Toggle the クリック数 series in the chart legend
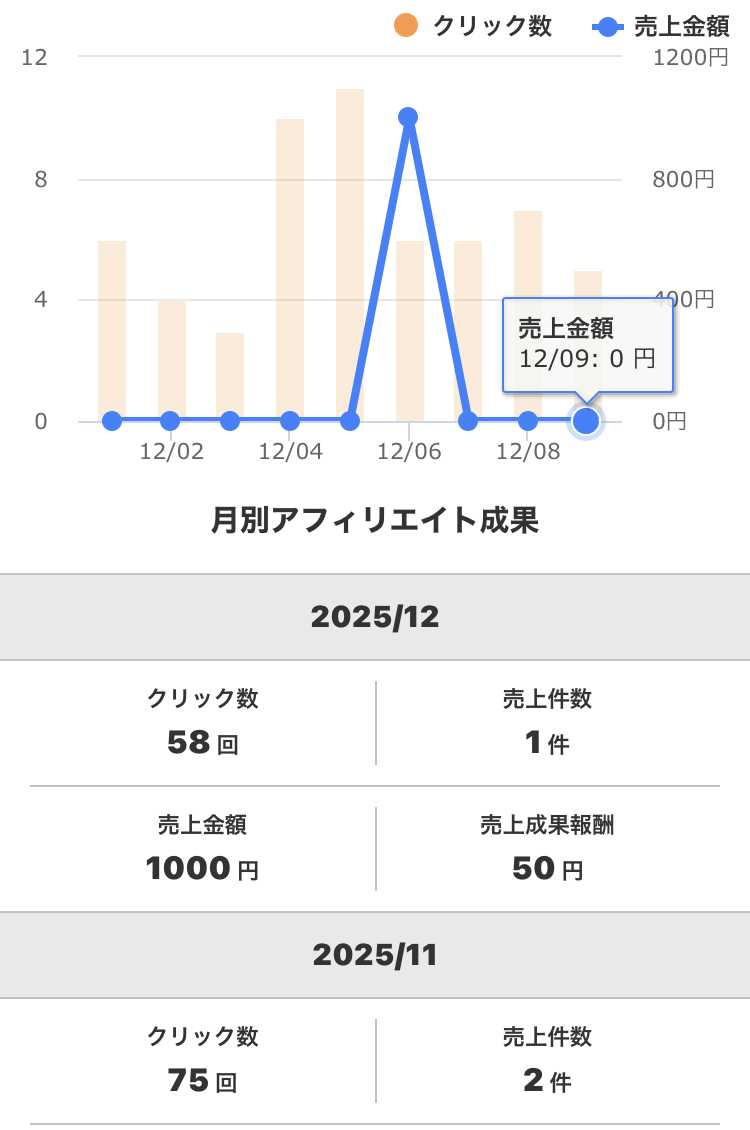The width and height of the screenshot is (750, 1130). [x=474, y=26]
